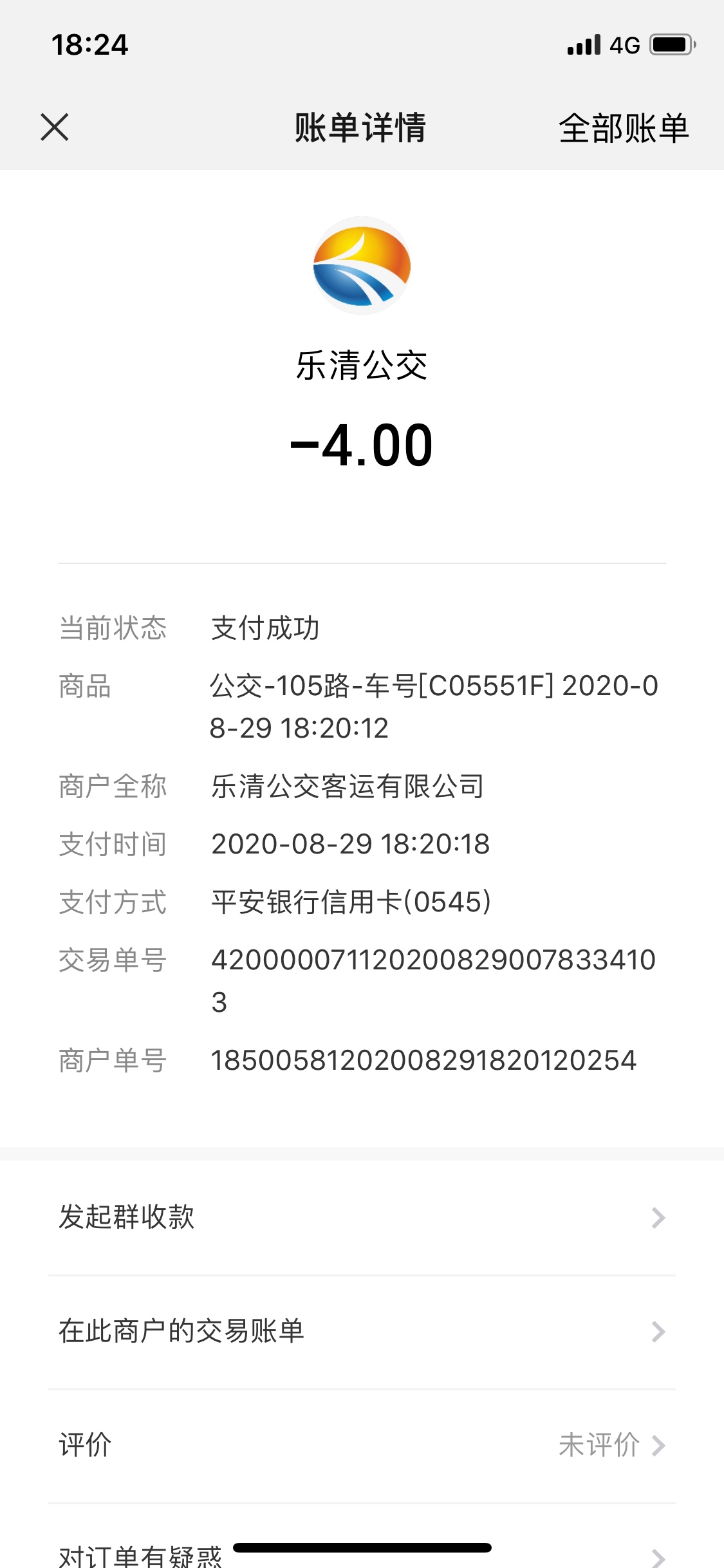Close the bill details page

(x=55, y=127)
